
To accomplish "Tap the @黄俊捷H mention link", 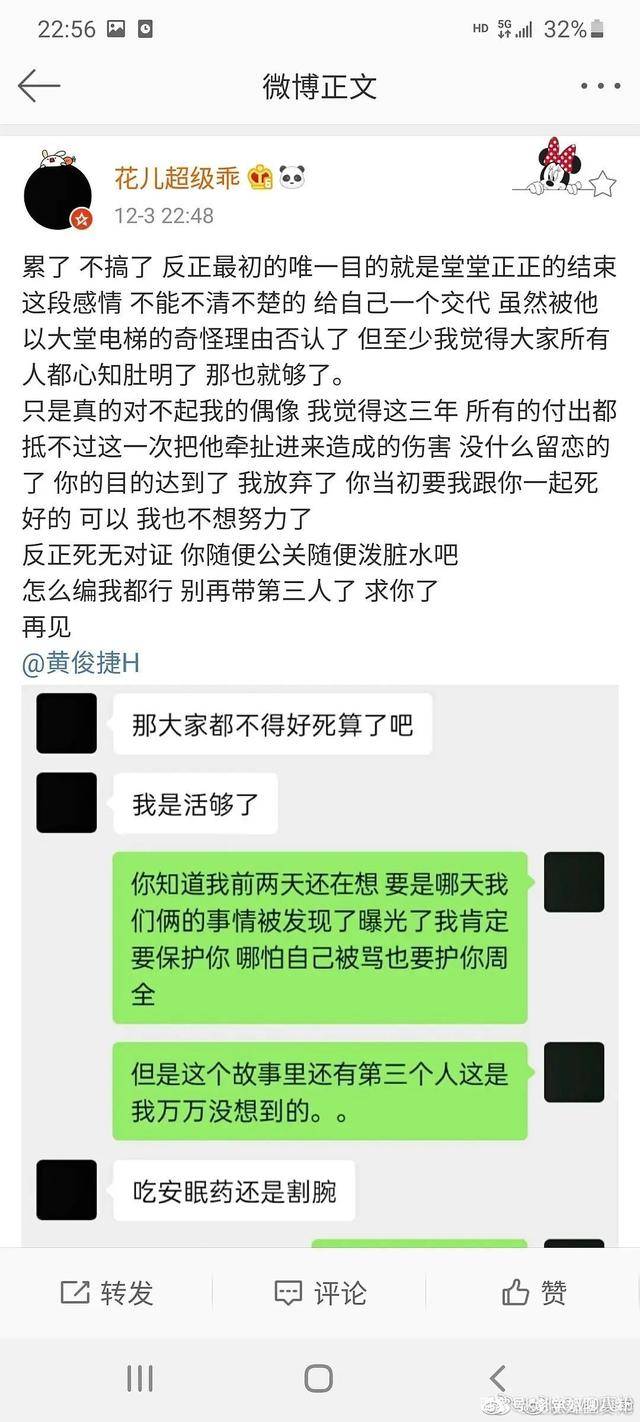I will tap(81, 661).
